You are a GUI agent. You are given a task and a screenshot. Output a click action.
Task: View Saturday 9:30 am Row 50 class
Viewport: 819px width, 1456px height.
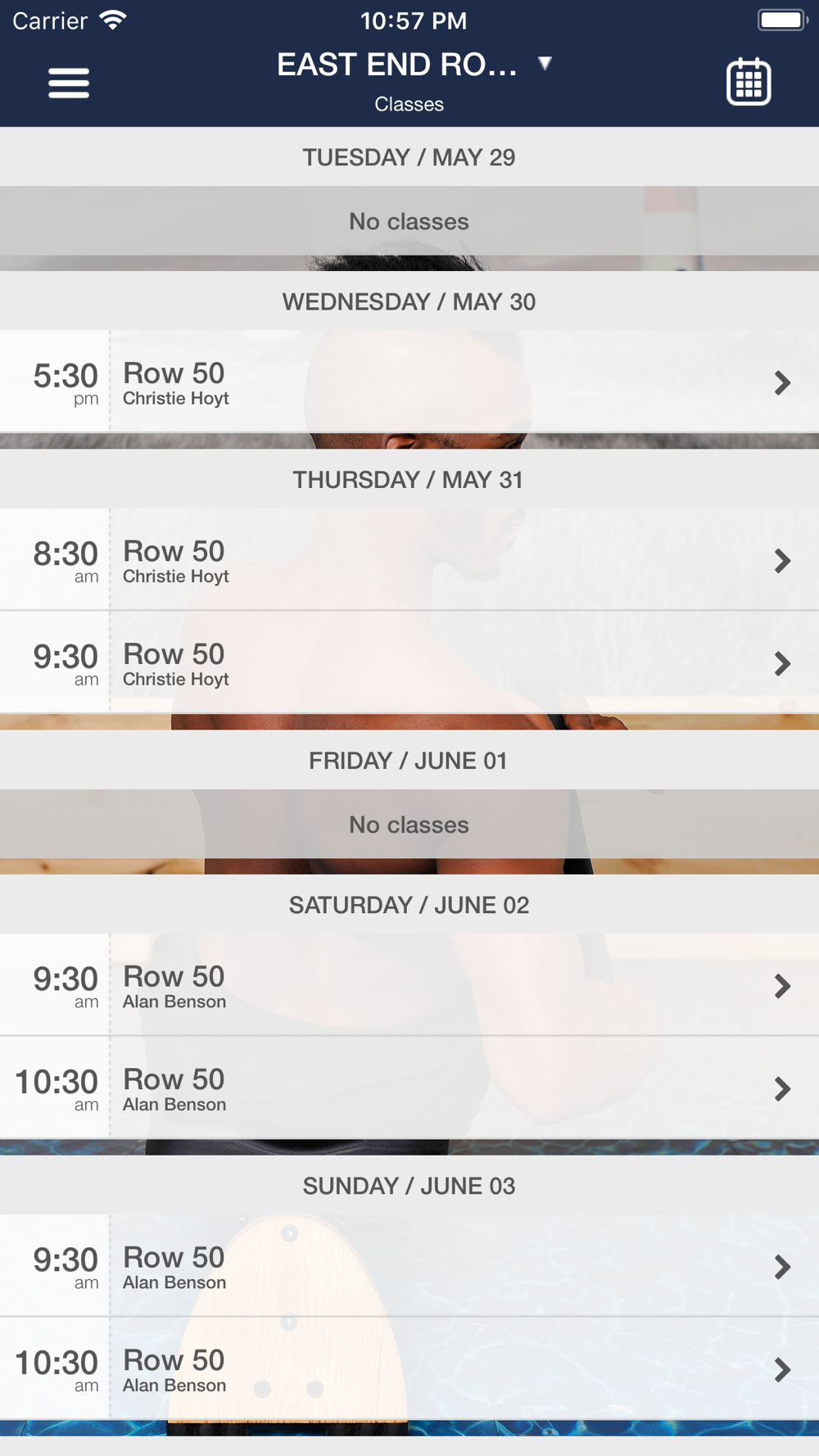pos(409,984)
